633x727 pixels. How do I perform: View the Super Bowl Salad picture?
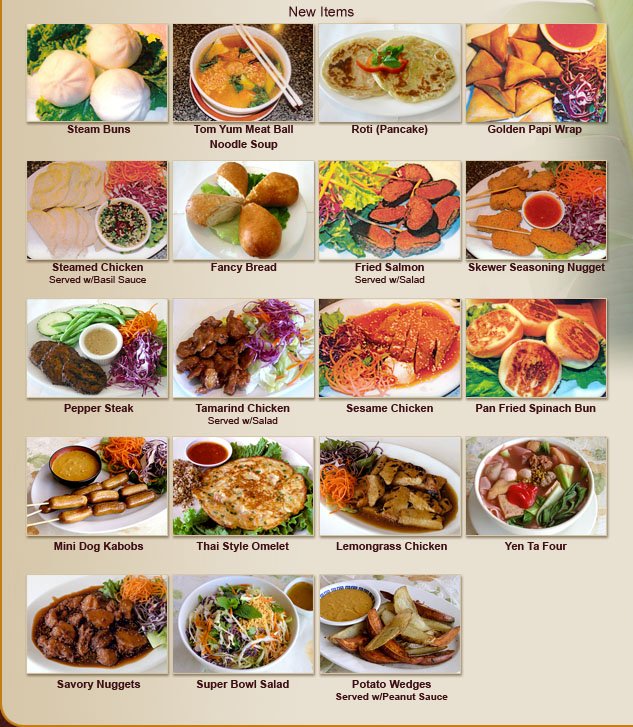point(243,624)
